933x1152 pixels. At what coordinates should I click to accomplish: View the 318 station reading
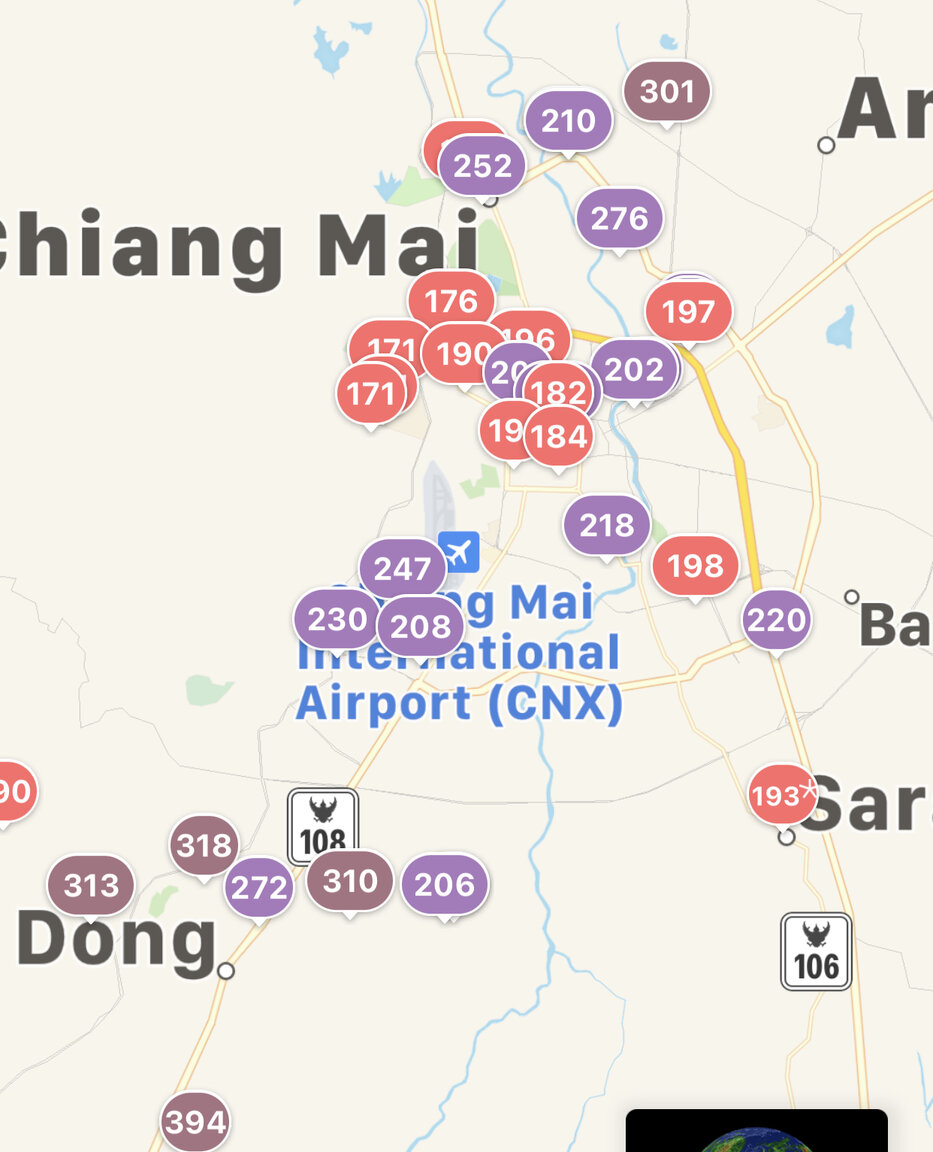tap(204, 846)
